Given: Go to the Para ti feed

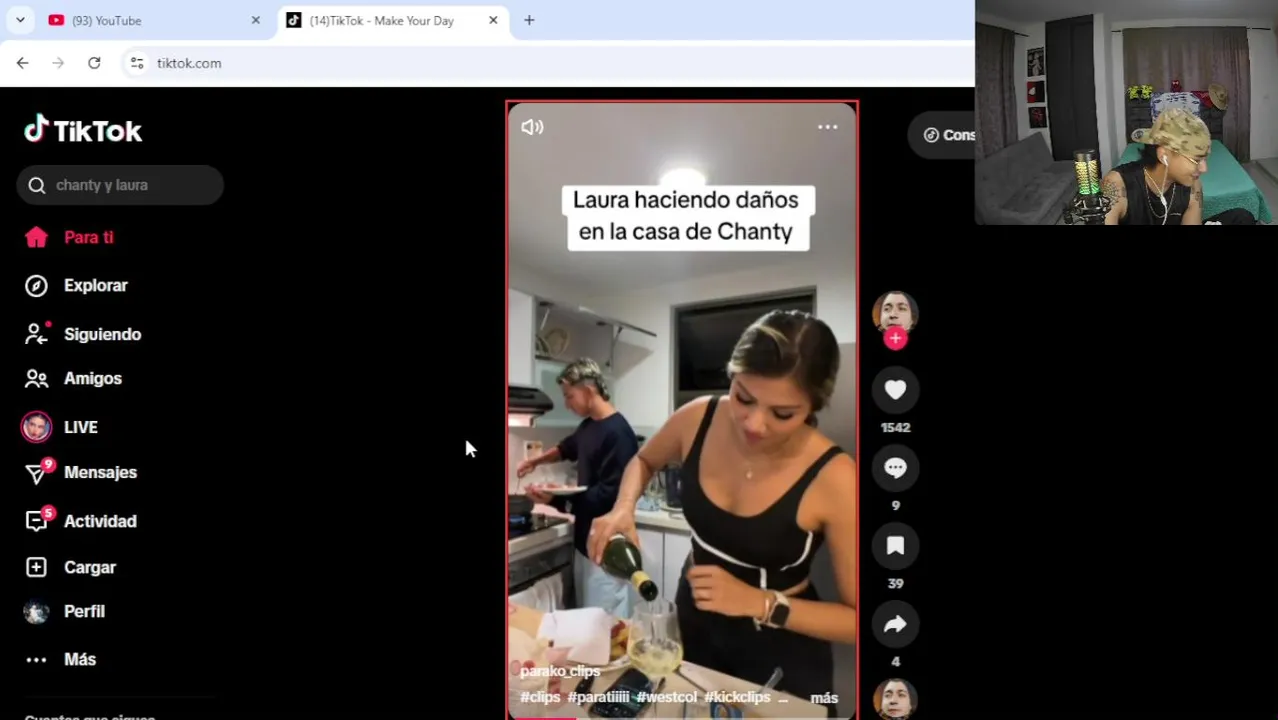Looking at the screenshot, I should pyautogui.click(x=88, y=237).
